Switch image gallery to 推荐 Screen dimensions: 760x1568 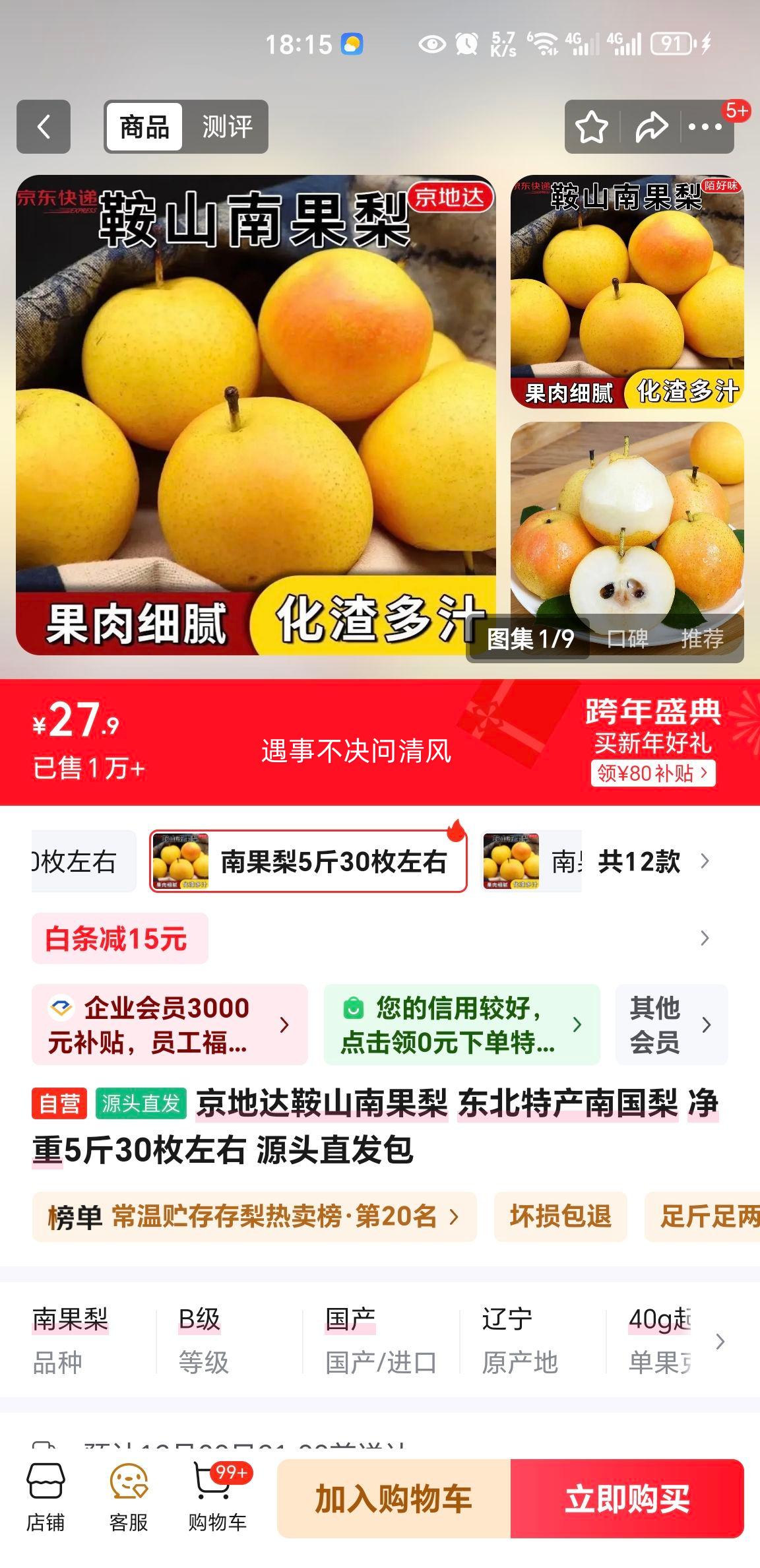click(x=702, y=638)
